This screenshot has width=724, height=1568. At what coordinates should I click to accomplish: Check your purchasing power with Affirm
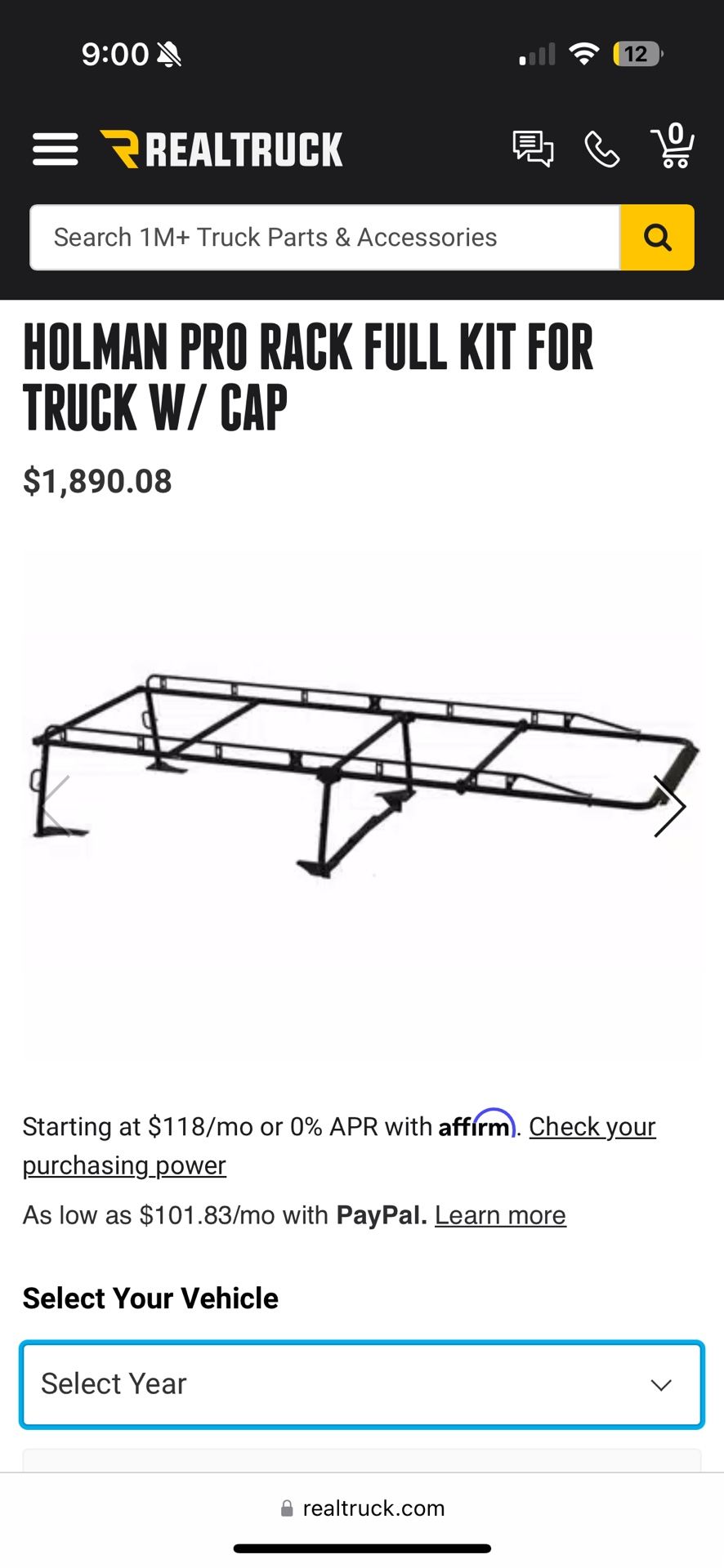[592, 1127]
